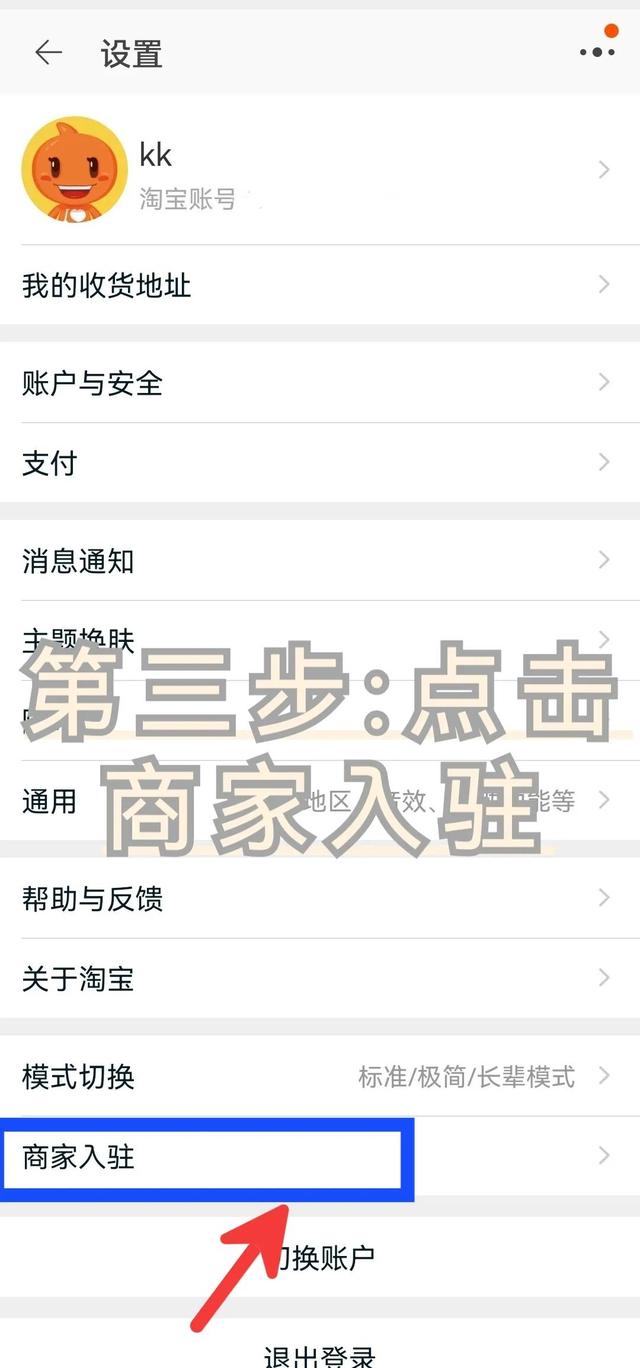
Task: Open the three-dot overflow menu
Action: click(x=597, y=50)
